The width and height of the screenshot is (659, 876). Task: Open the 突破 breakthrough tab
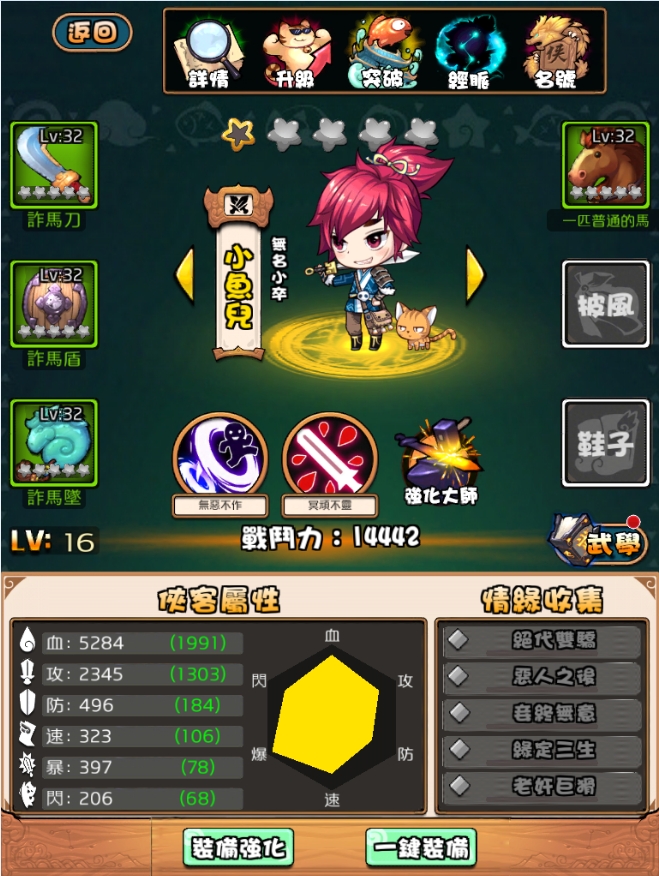click(x=382, y=50)
